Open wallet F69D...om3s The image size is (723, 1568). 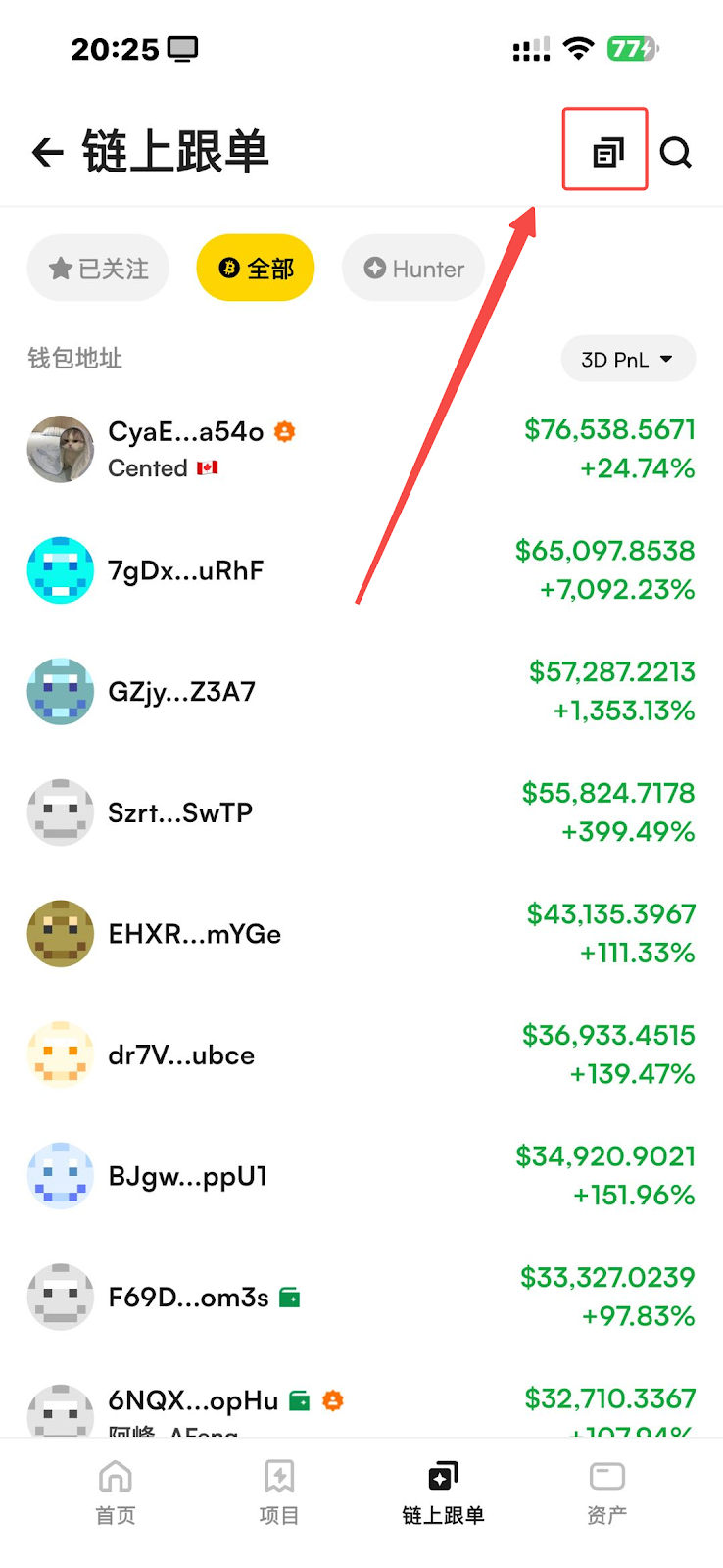pyautogui.click(x=188, y=1298)
